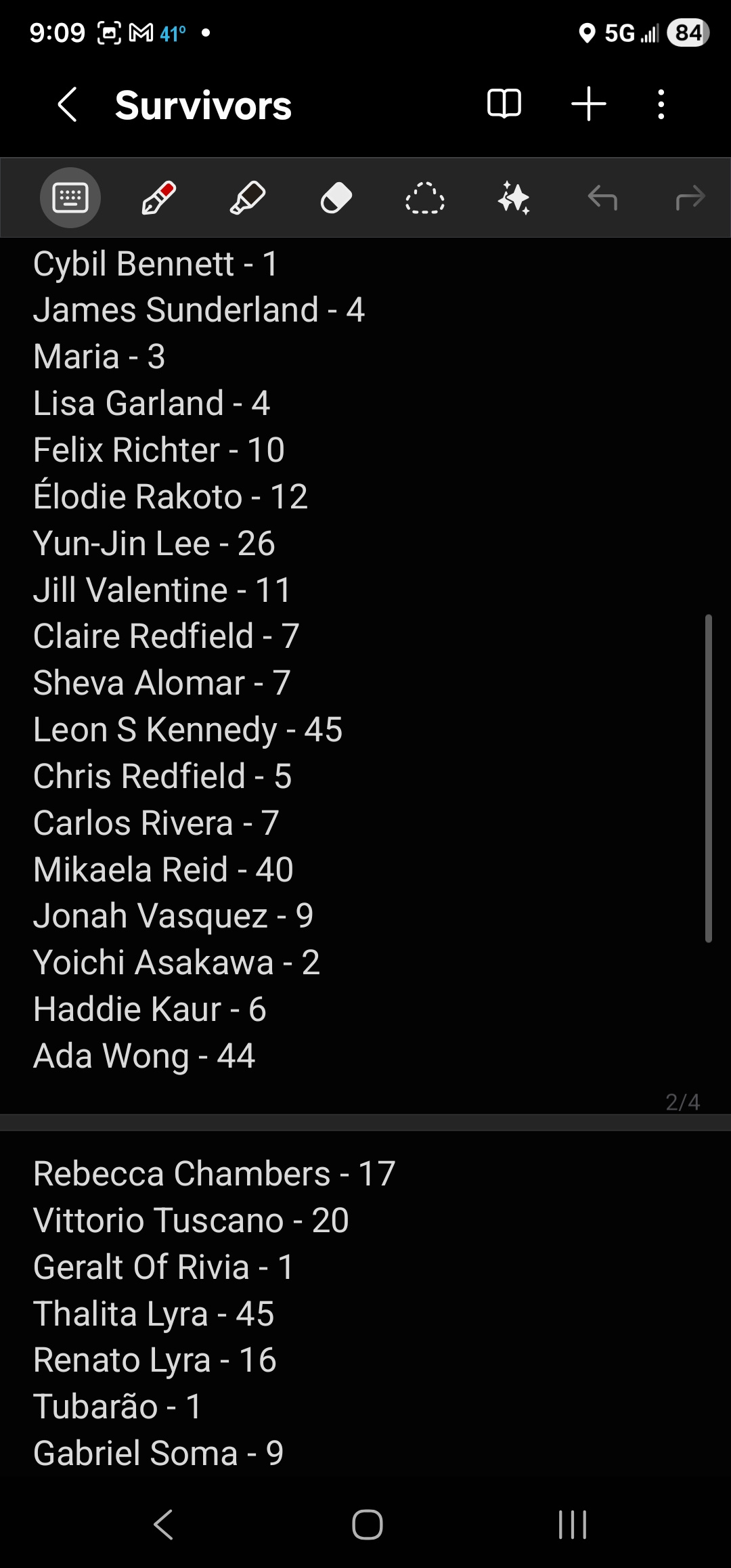Undo the last change

[x=602, y=198]
